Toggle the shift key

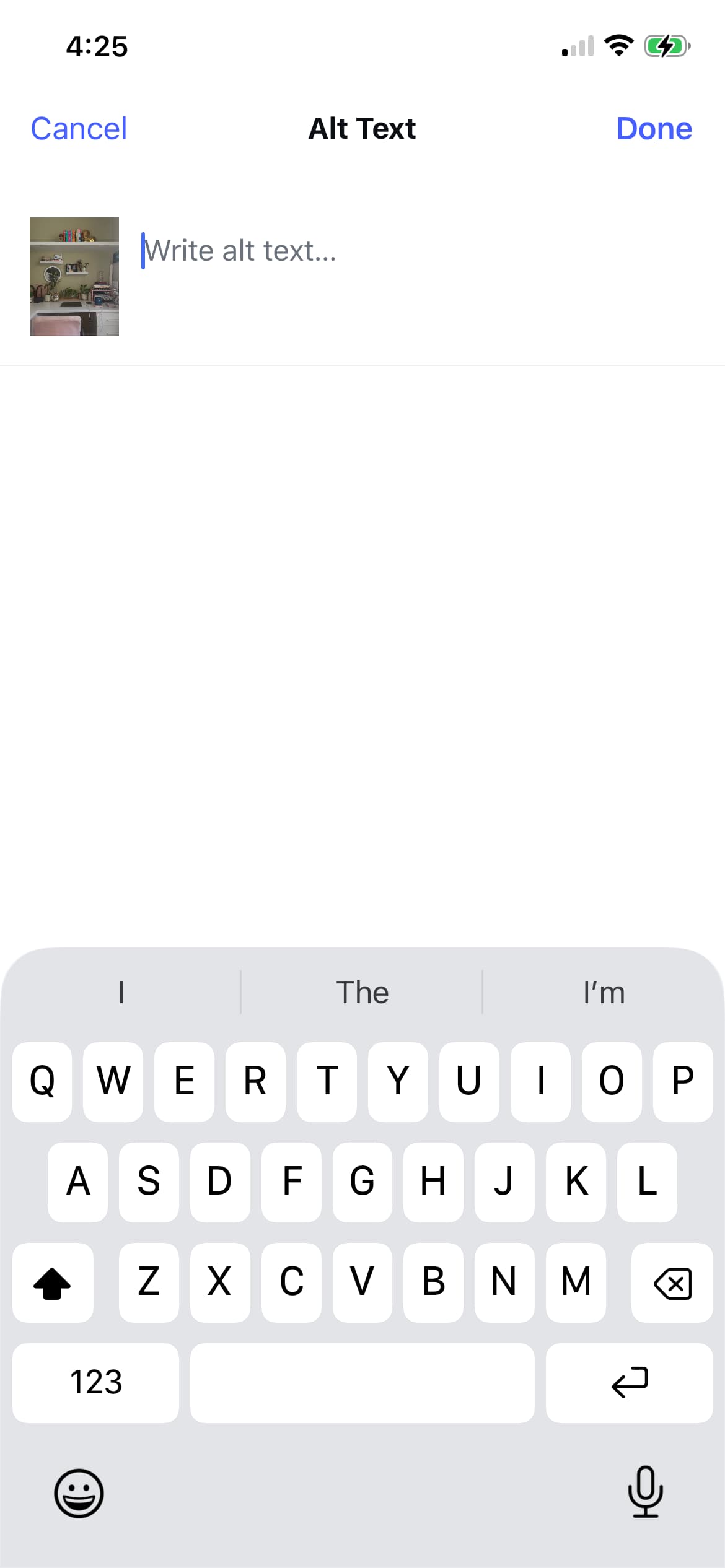[53, 1283]
